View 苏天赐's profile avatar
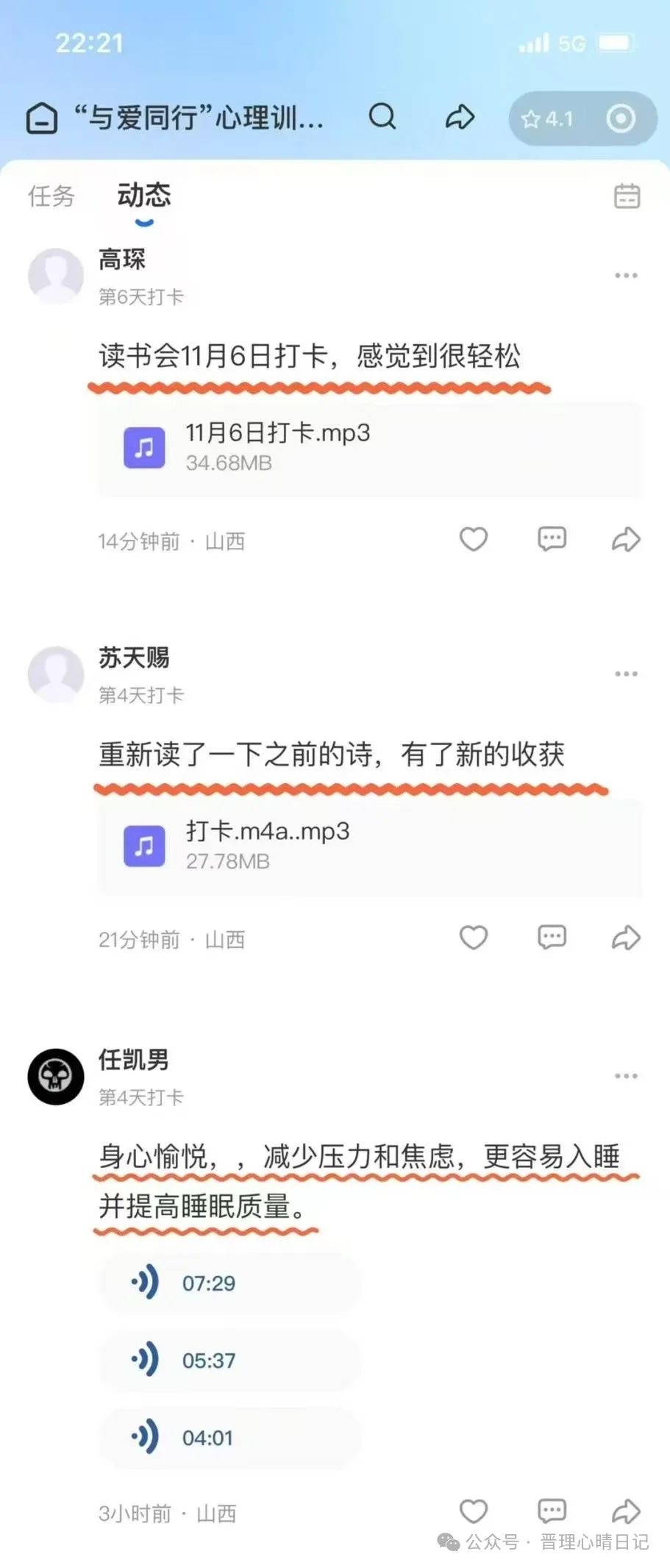 56,674
